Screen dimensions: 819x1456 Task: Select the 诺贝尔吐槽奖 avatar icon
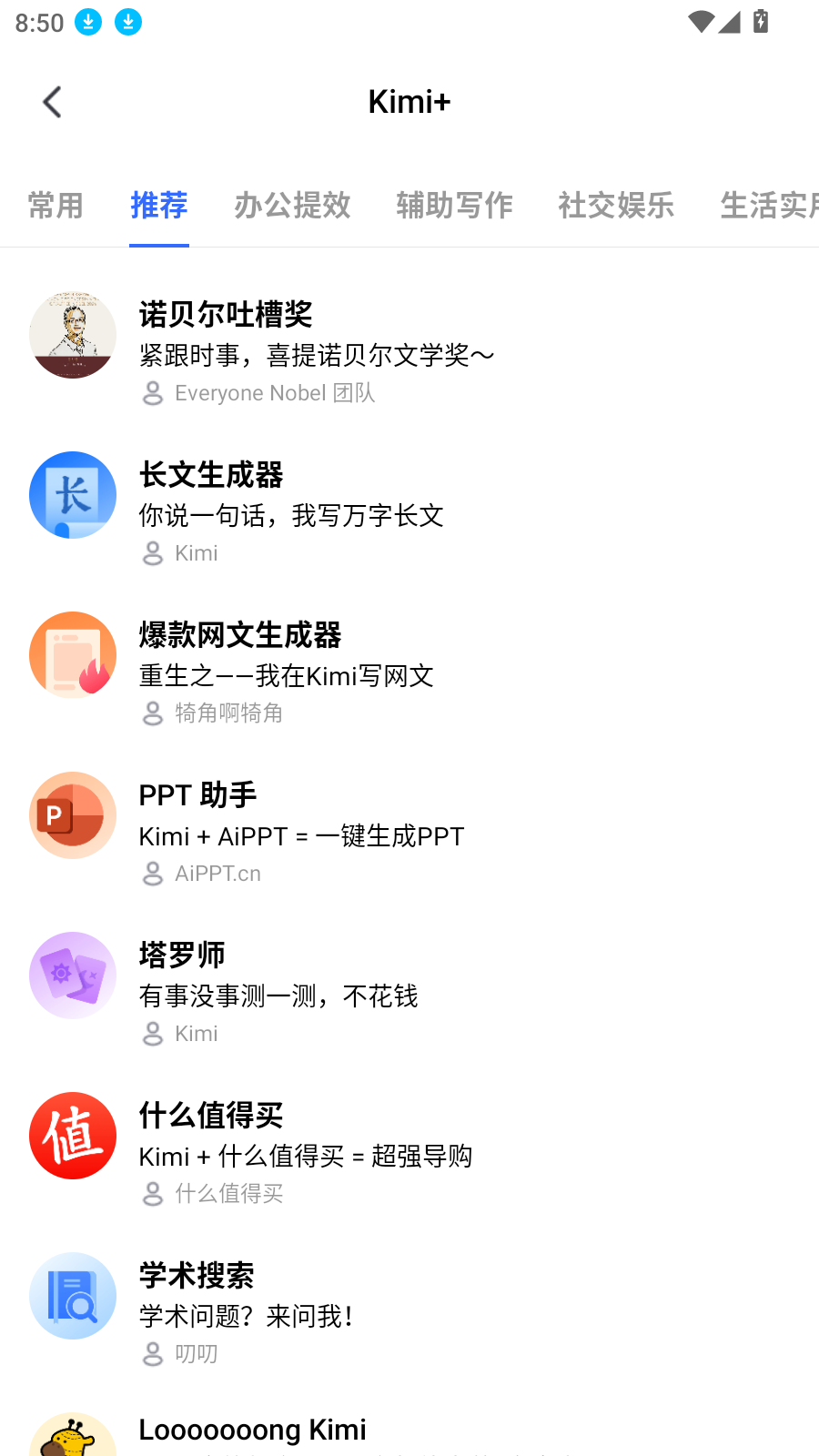(73, 335)
